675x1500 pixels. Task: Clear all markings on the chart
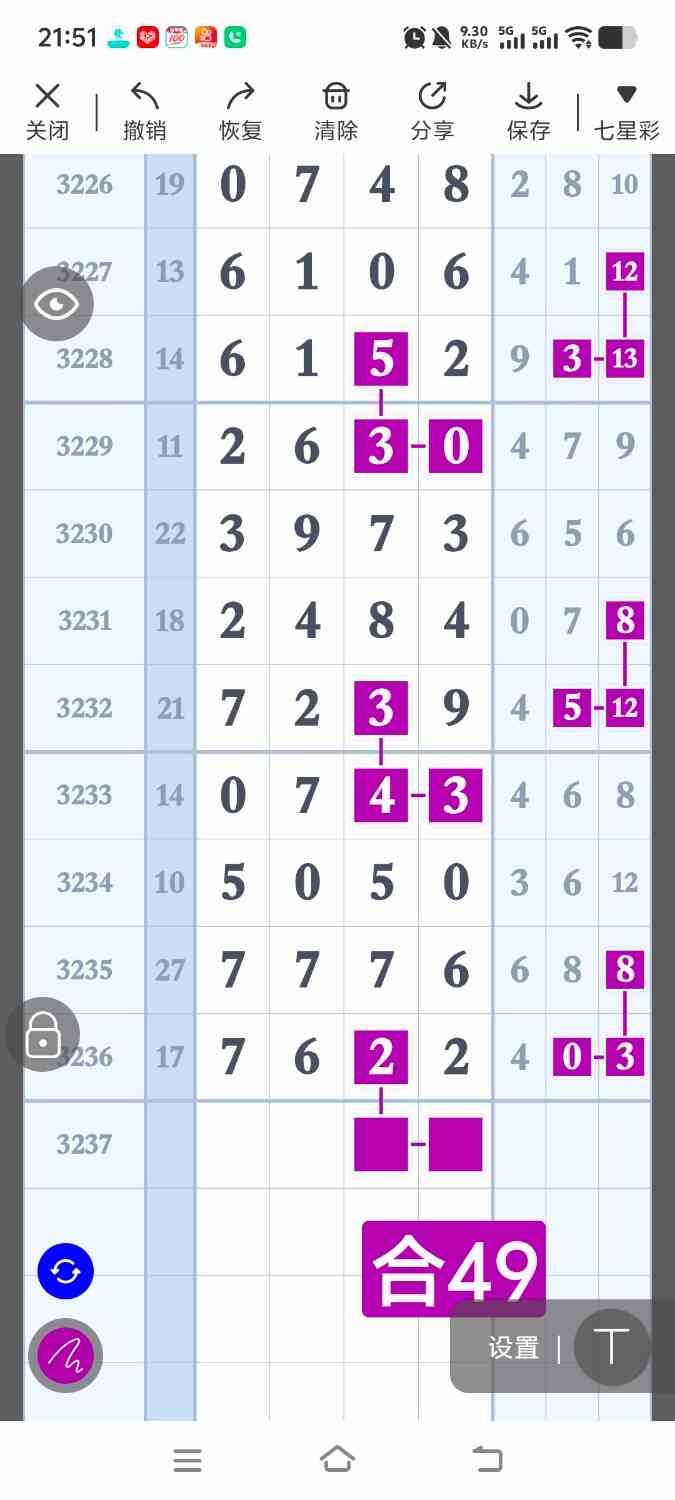[336, 111]
